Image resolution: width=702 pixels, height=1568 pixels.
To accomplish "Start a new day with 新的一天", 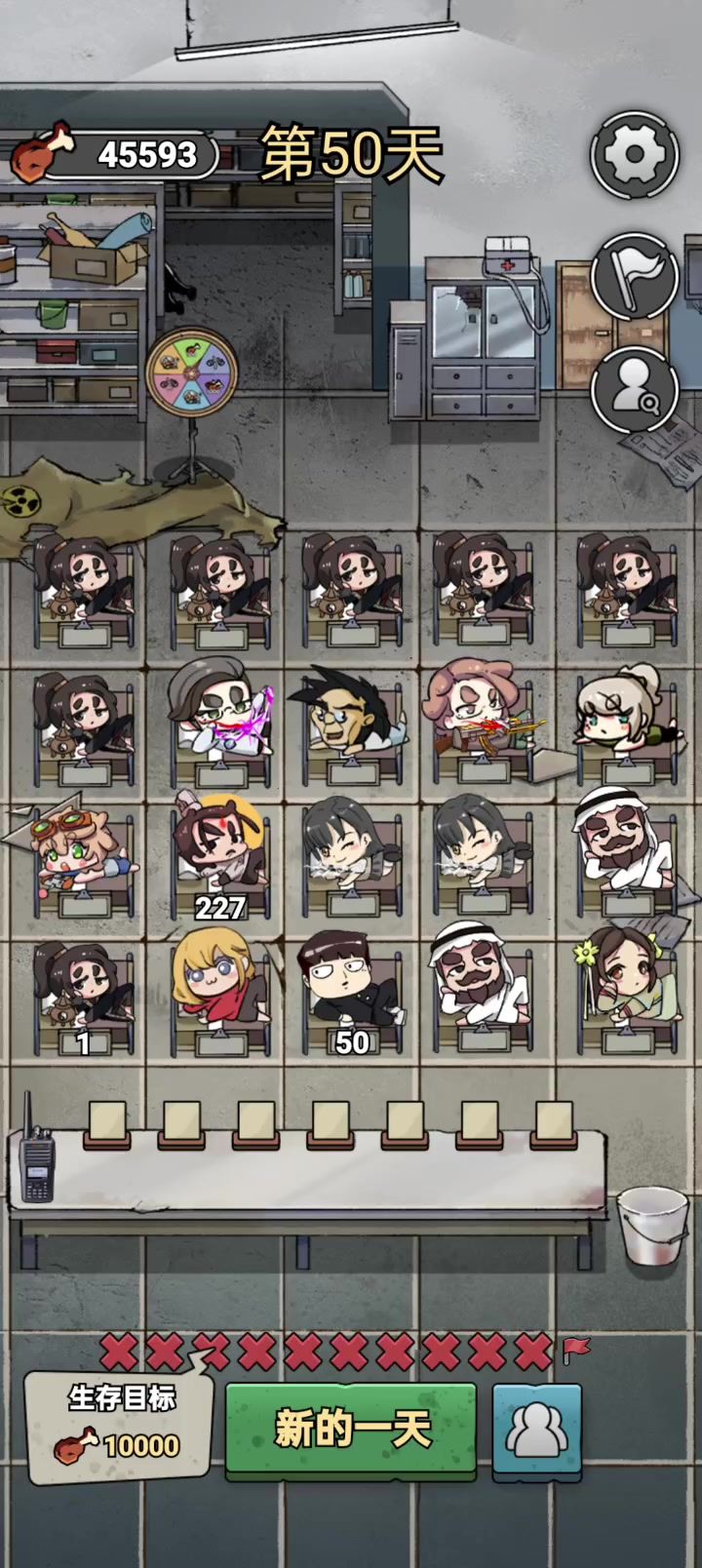I will tap(351, 1430).
